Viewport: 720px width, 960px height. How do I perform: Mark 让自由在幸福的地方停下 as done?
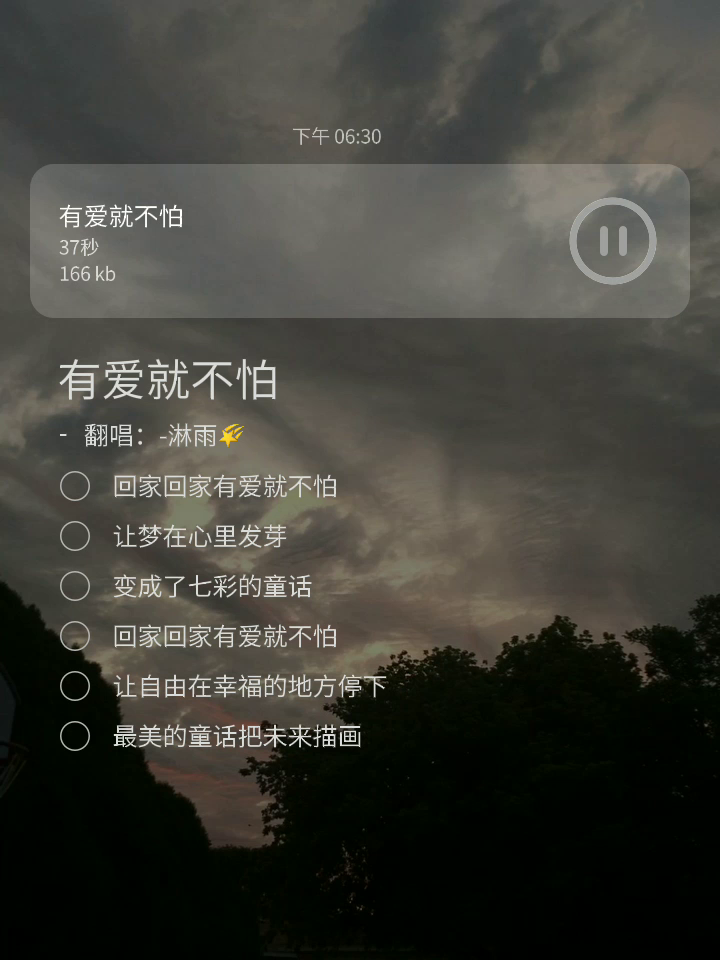point(75,686)
